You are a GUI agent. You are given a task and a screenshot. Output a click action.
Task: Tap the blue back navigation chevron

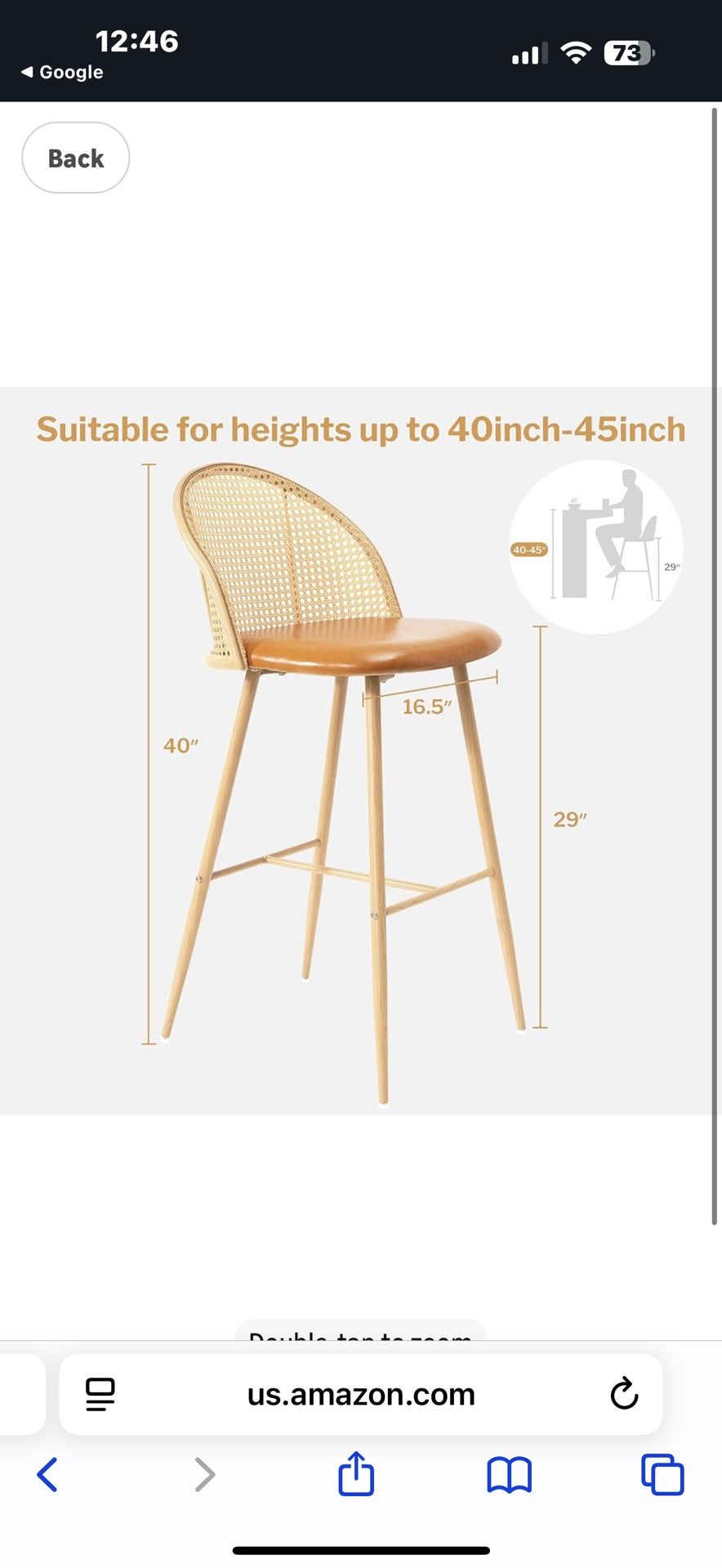(x=47, y=1475)
